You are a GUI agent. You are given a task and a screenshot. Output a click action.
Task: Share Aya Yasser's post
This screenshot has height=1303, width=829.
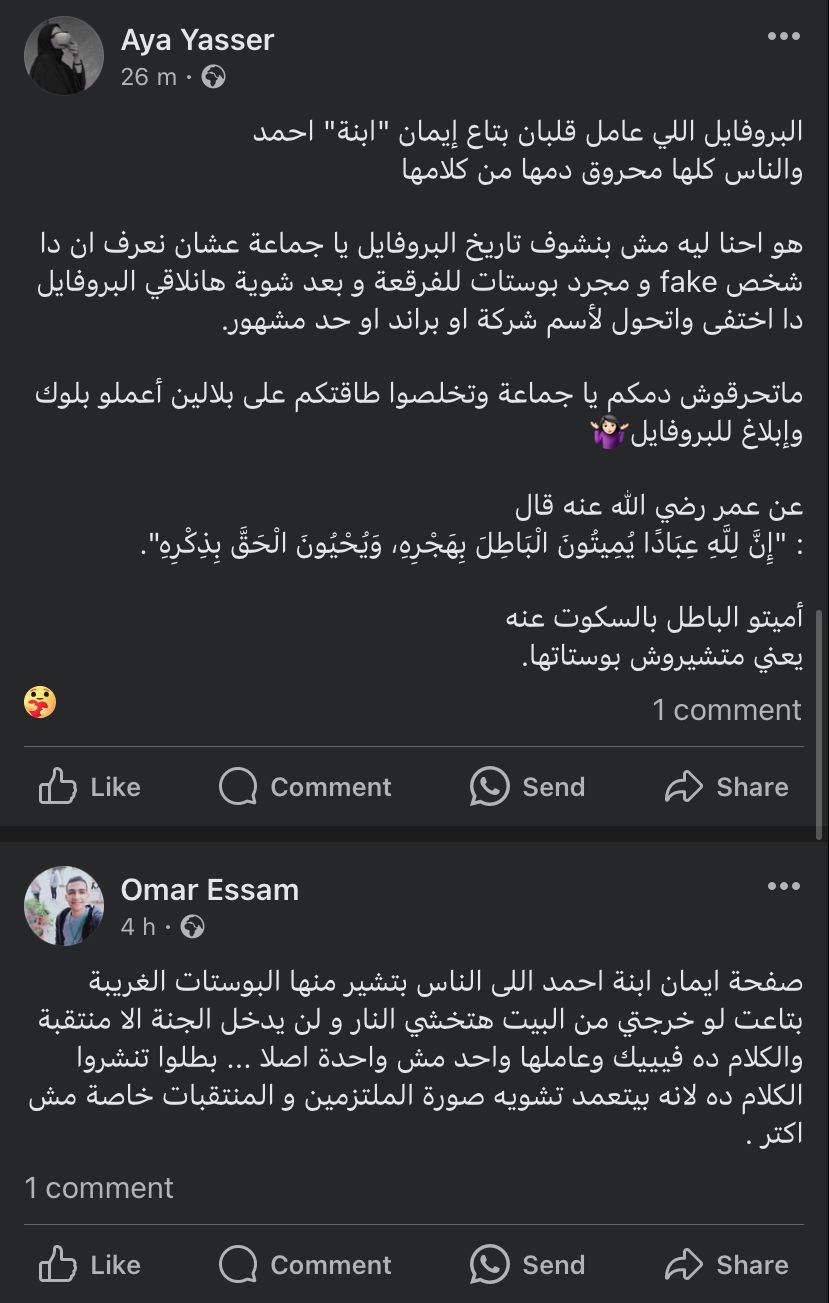pos(727,787)
